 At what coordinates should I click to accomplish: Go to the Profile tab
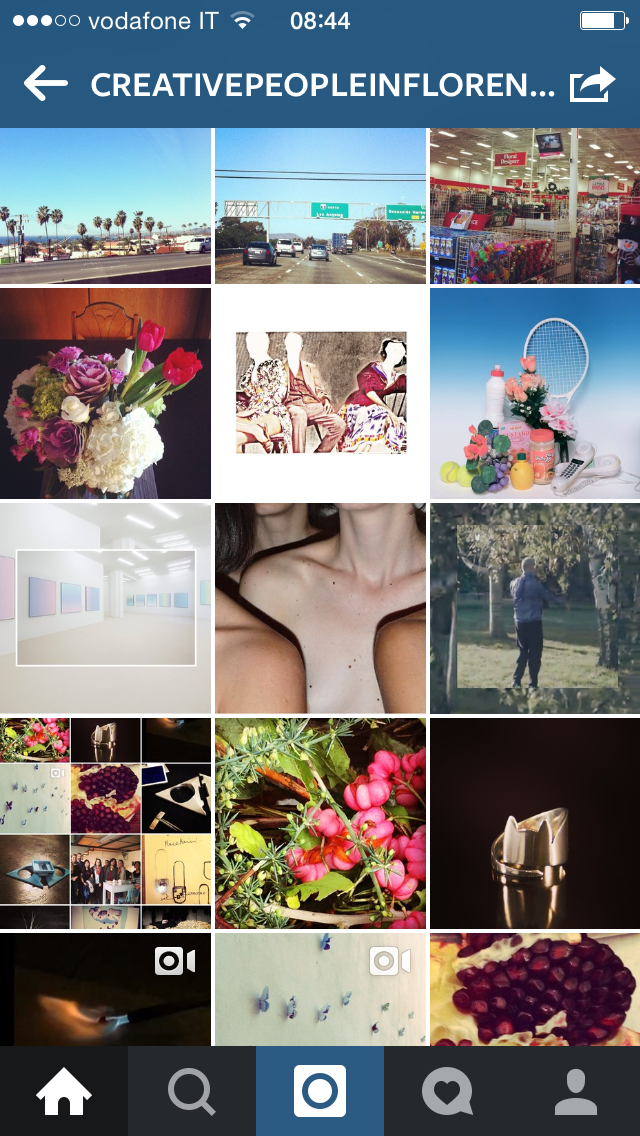coord(576,1091)
